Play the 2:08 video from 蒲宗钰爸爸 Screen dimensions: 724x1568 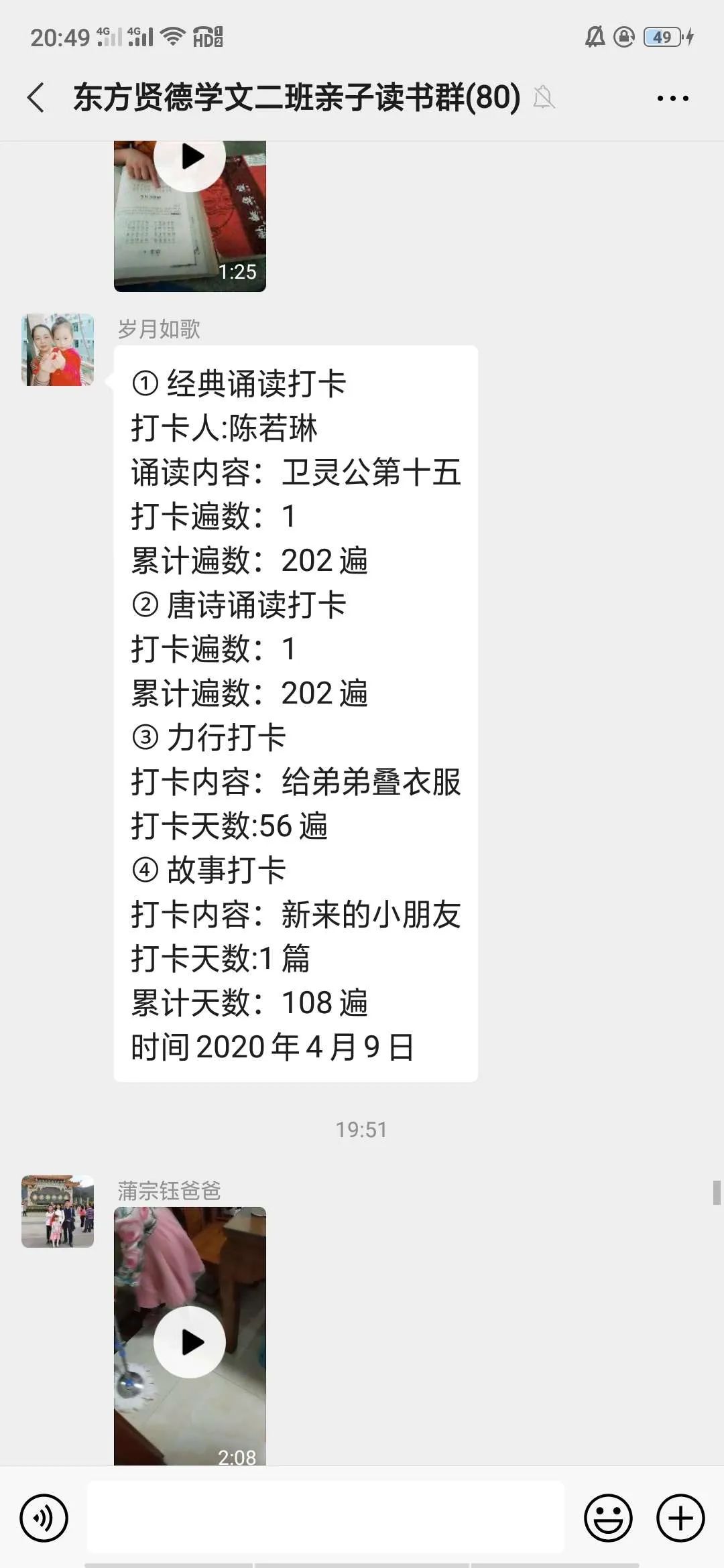[x=190, y=1341]
